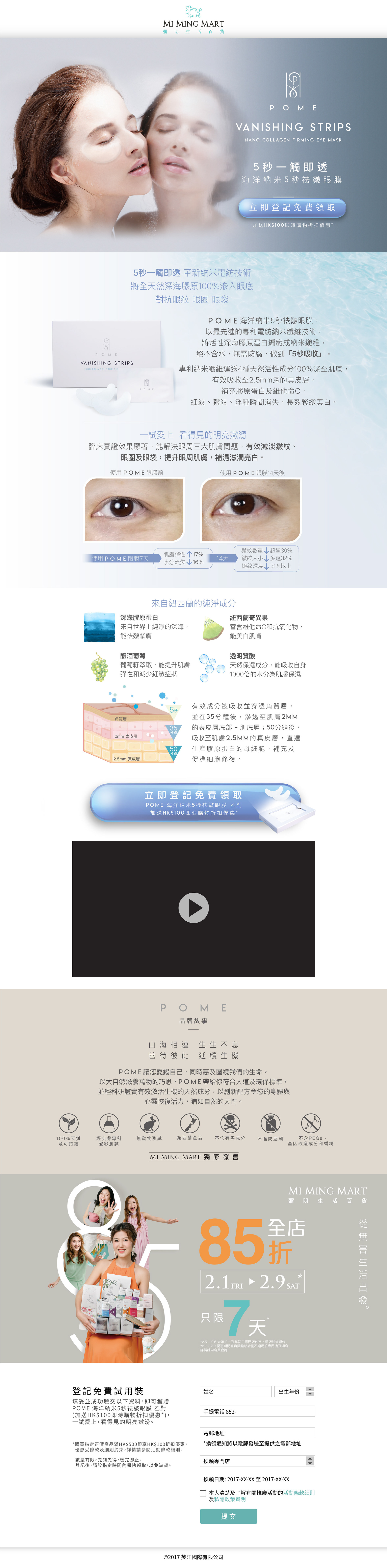Submit the form with 提交
The image size is (387, 1568).
pos(228,1516)
